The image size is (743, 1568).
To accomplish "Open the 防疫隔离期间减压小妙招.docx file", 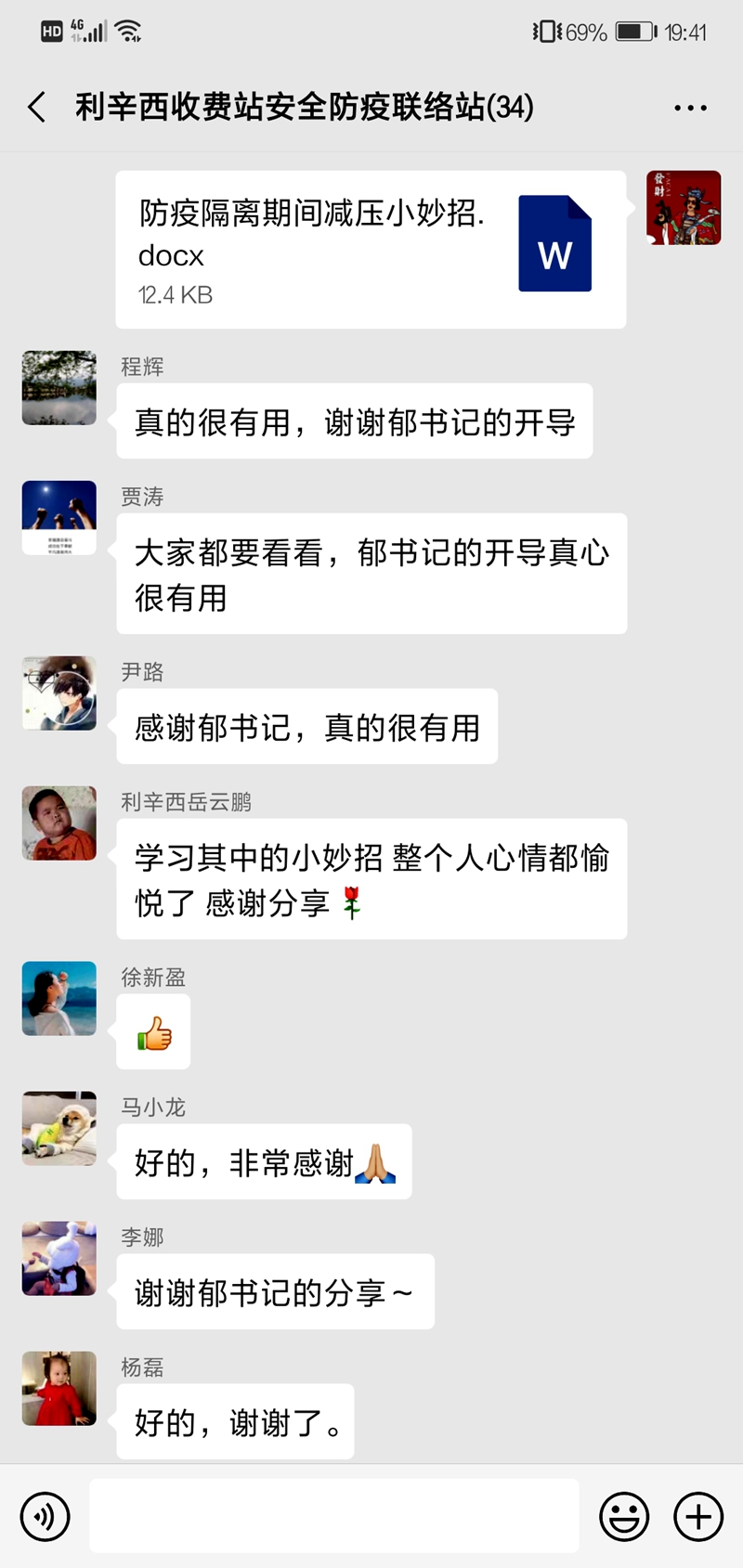I will tap(370, 249).
